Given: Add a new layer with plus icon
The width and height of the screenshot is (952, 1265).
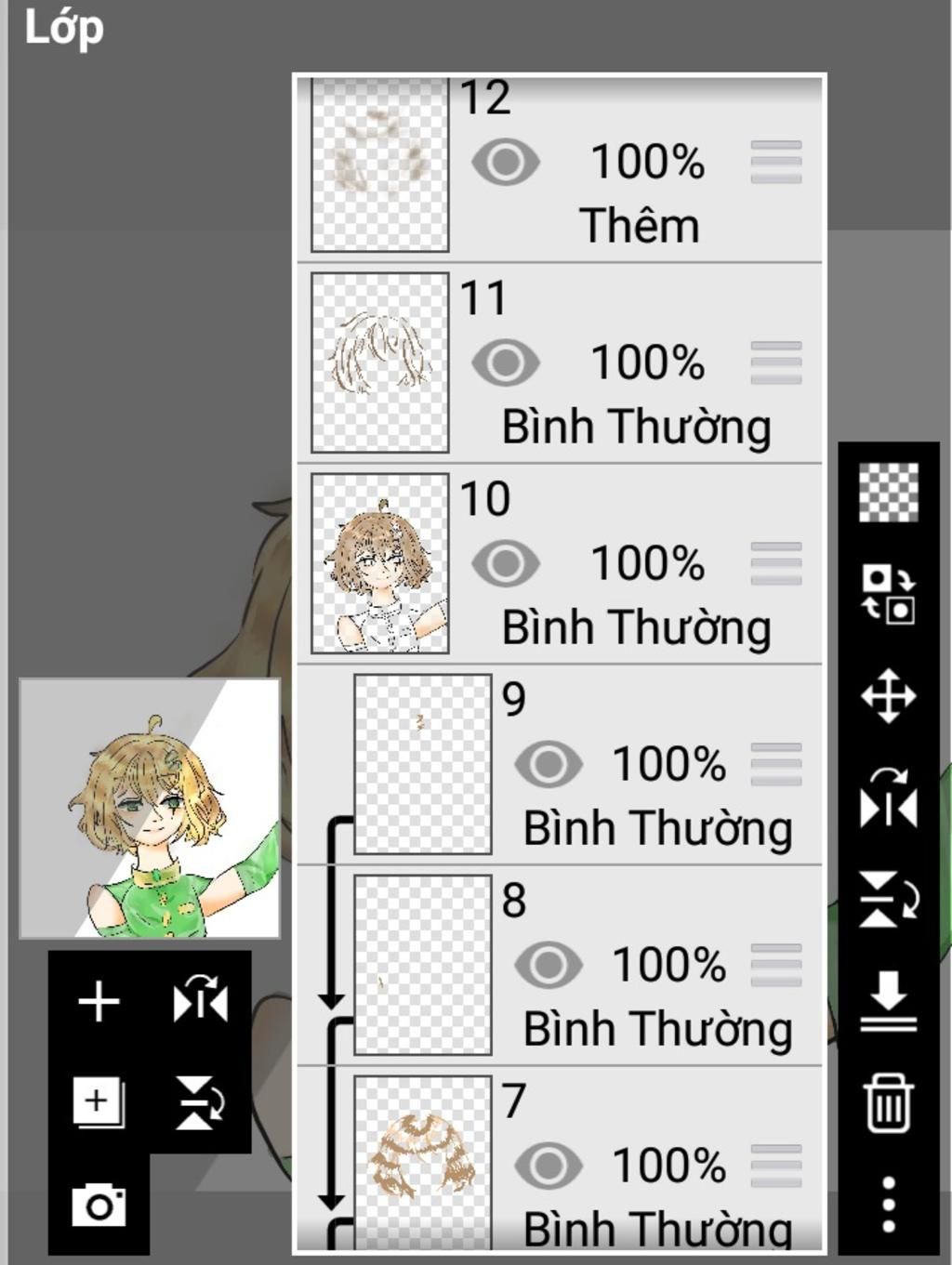Looking at the screenshot, I should point(99,1002).
